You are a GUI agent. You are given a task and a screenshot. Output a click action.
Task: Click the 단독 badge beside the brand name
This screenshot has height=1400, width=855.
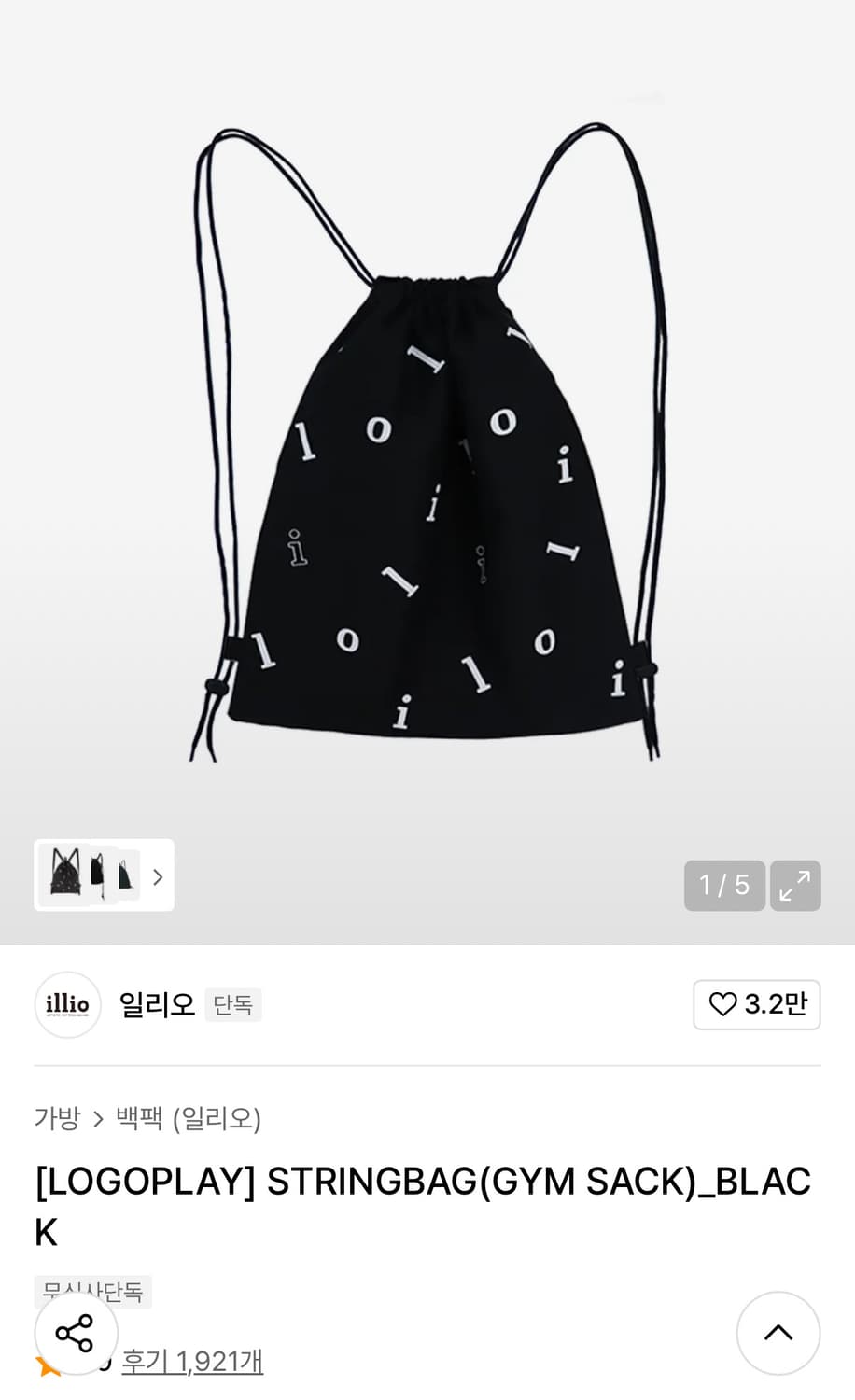[232, 1005]
